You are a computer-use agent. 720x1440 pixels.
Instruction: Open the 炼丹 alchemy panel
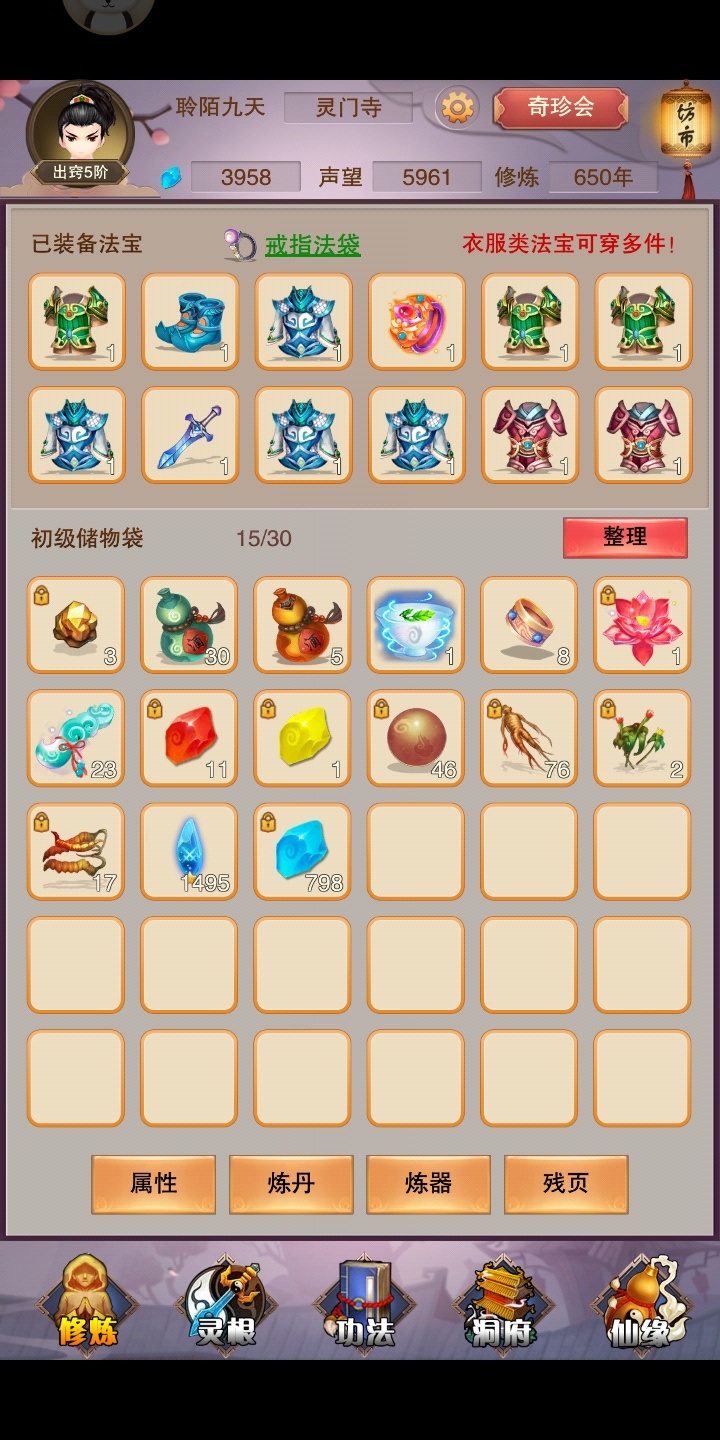click(291, 1184)
